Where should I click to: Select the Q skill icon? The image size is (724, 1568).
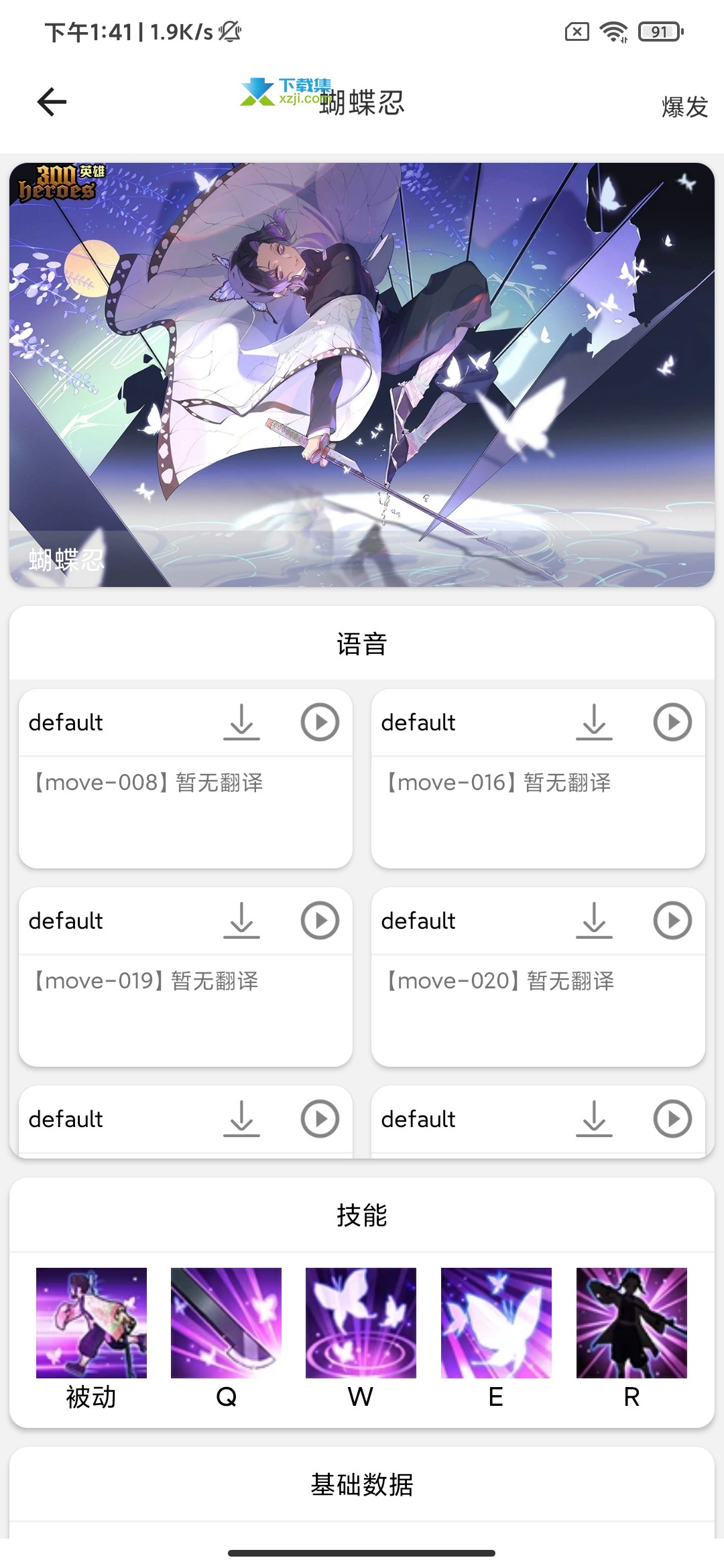(226, 1323)
